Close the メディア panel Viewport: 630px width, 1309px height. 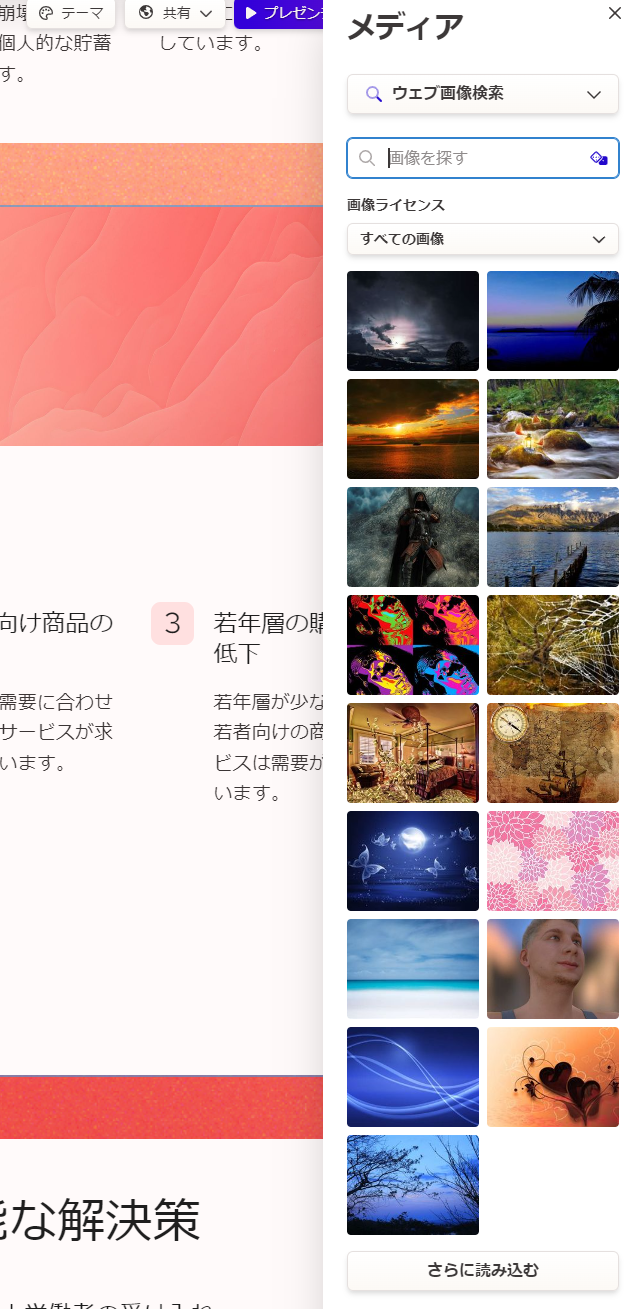614,13
